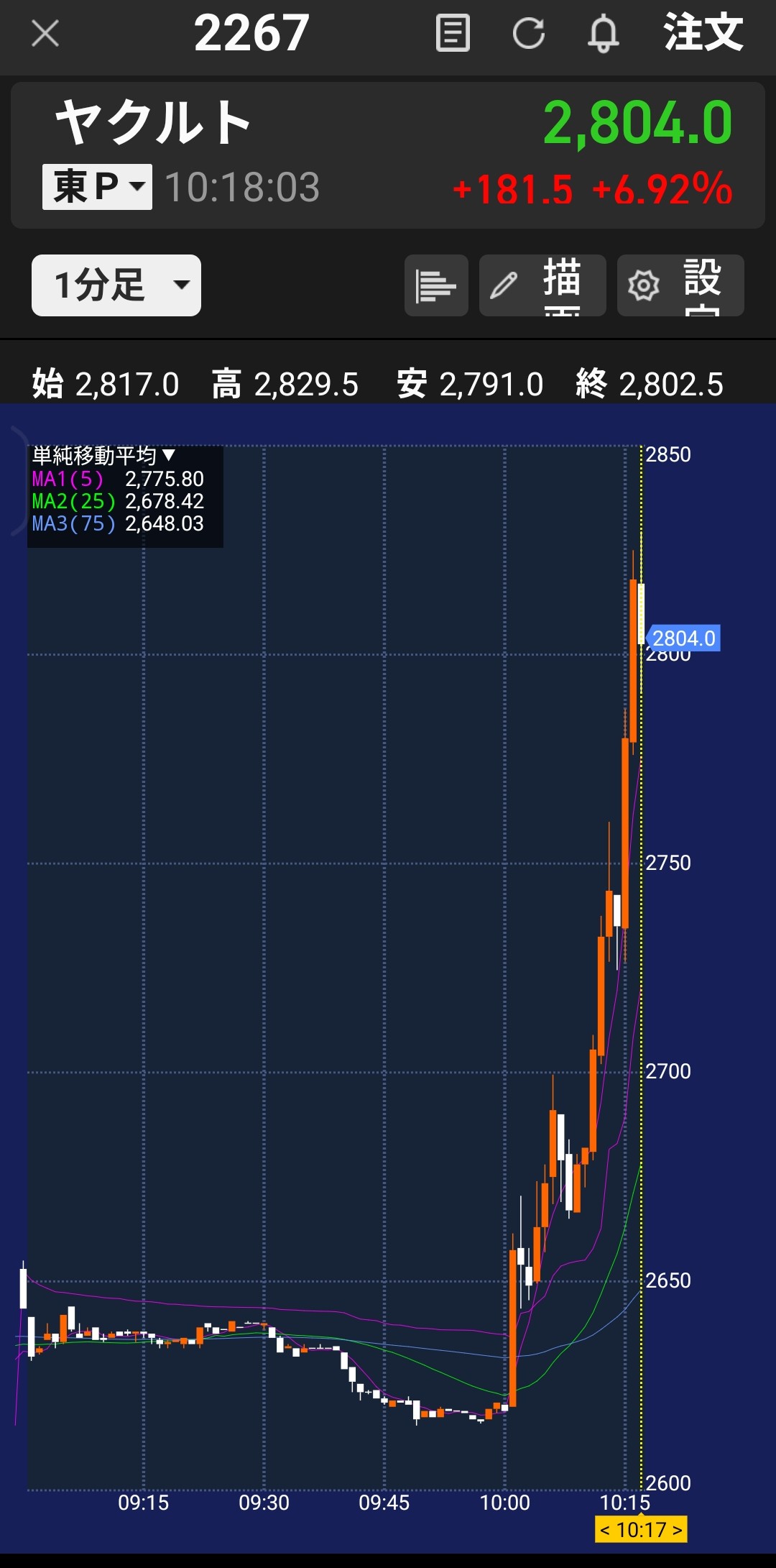Change the 1分足 chart interval
Screen dimensions: 776x1568
[x=116, y=285]
